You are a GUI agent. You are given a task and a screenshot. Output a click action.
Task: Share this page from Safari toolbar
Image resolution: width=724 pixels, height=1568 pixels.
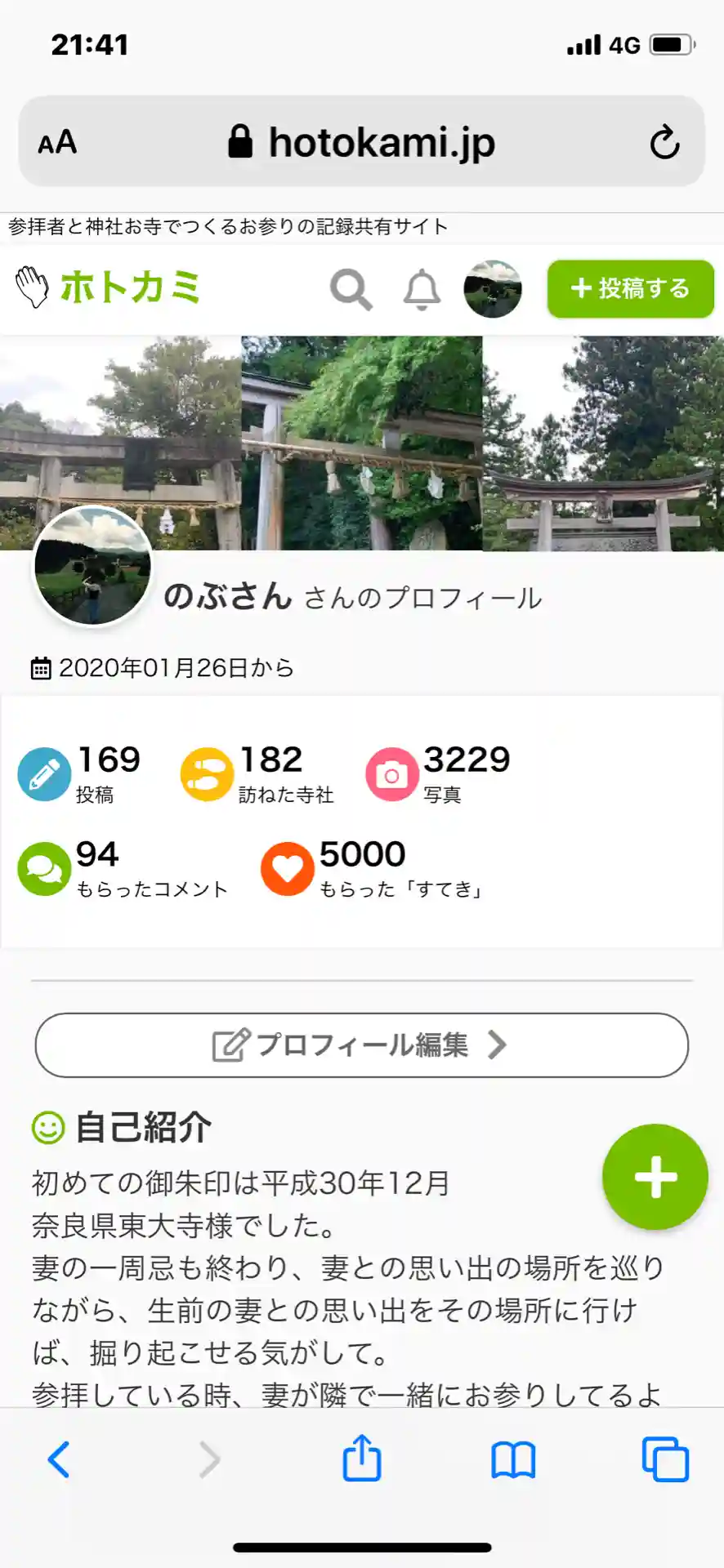click(x=361, y=1459)
